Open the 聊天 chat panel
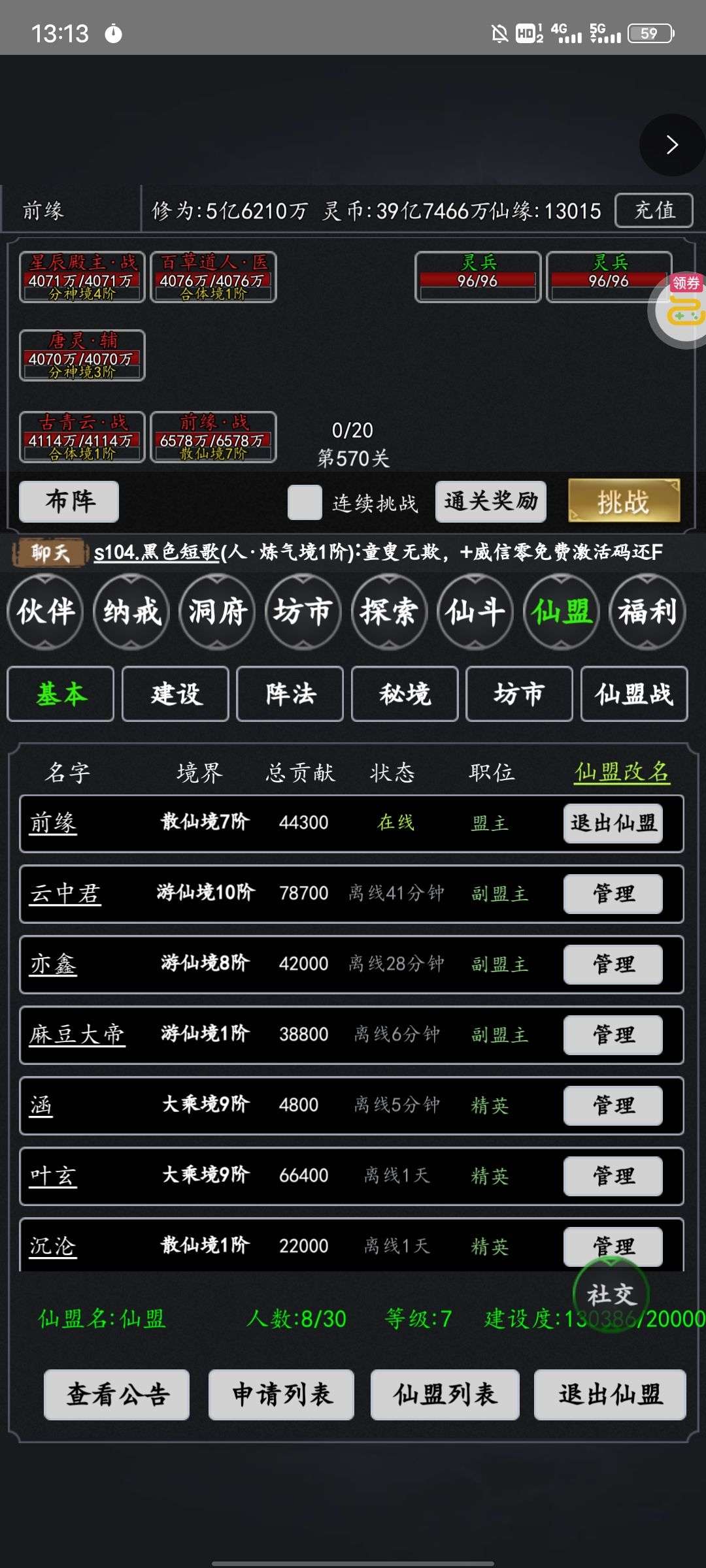This screenshot has width=706, height=1568. (x=50, y=553)
